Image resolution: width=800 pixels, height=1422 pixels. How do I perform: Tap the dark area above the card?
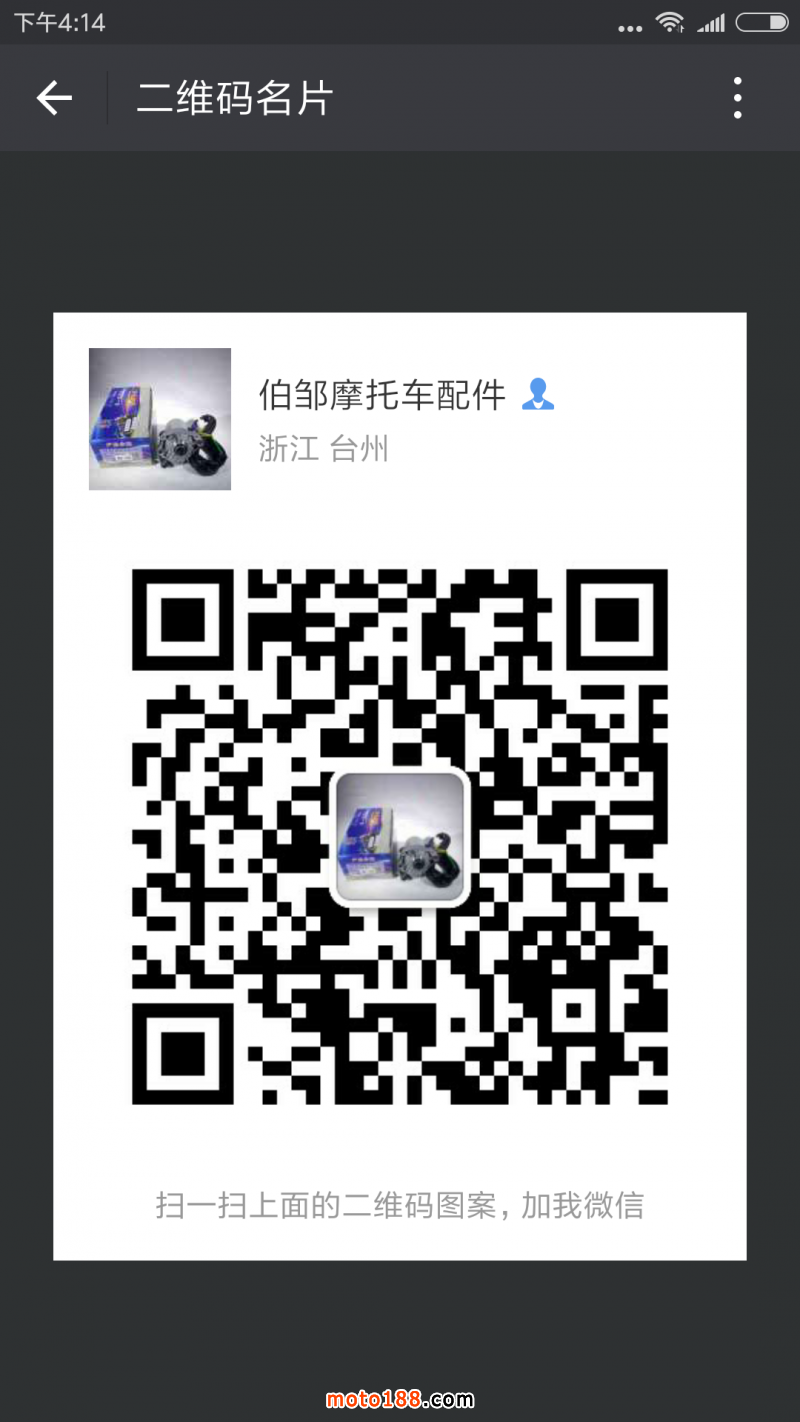400,230
